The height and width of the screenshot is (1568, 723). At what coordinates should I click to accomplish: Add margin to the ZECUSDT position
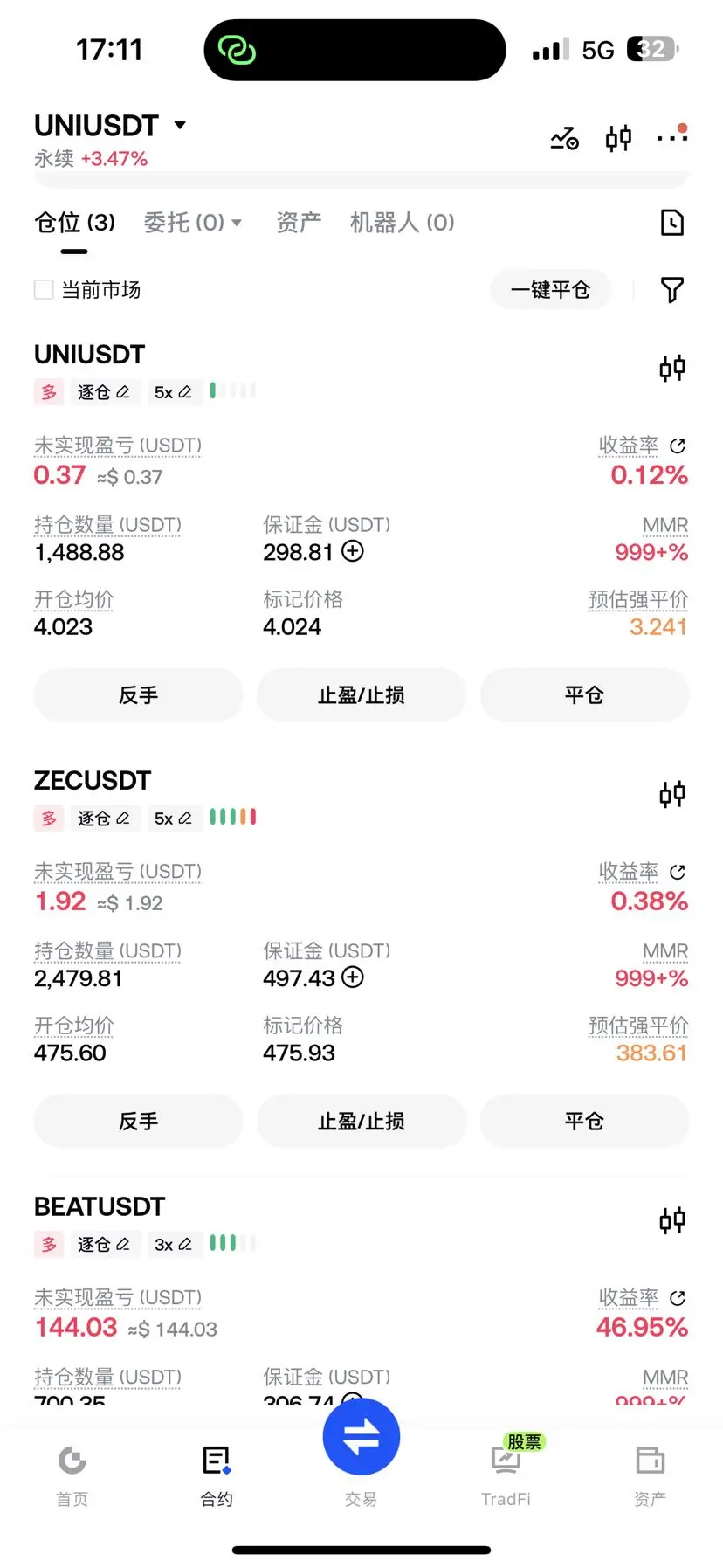(353, 977)
